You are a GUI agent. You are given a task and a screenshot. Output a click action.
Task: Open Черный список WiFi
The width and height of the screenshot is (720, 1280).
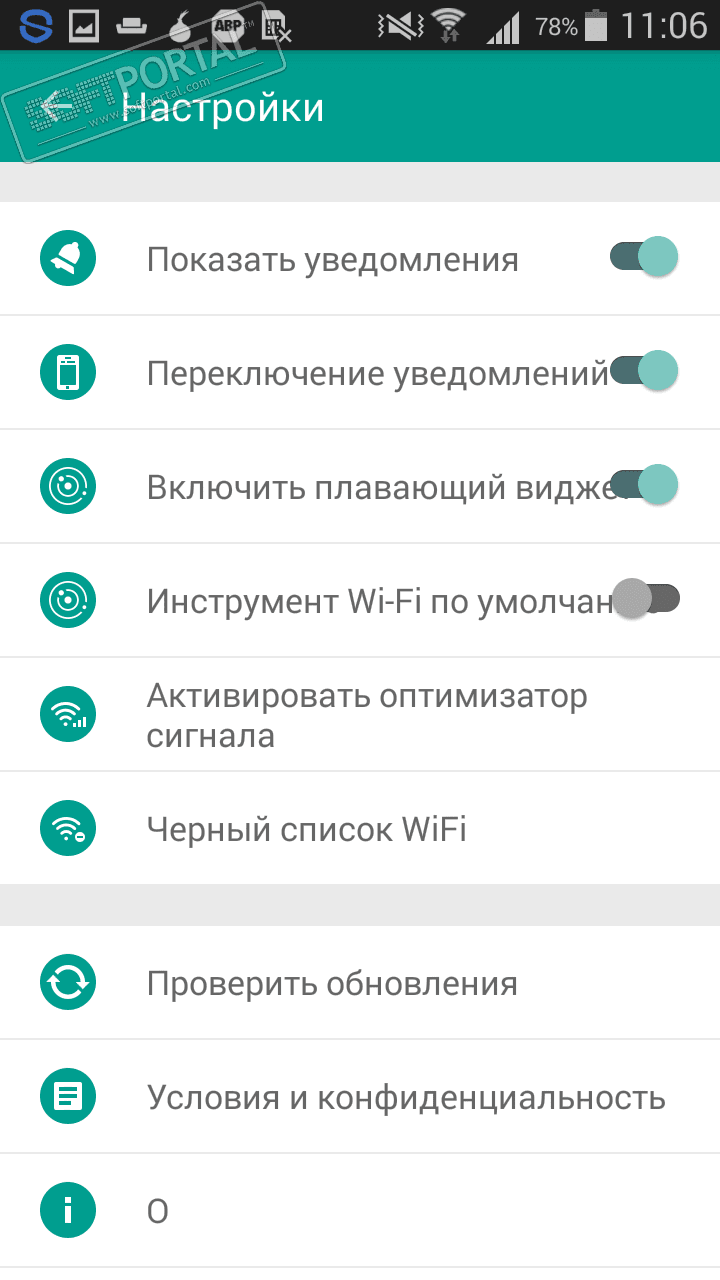[x=306, y=829]
